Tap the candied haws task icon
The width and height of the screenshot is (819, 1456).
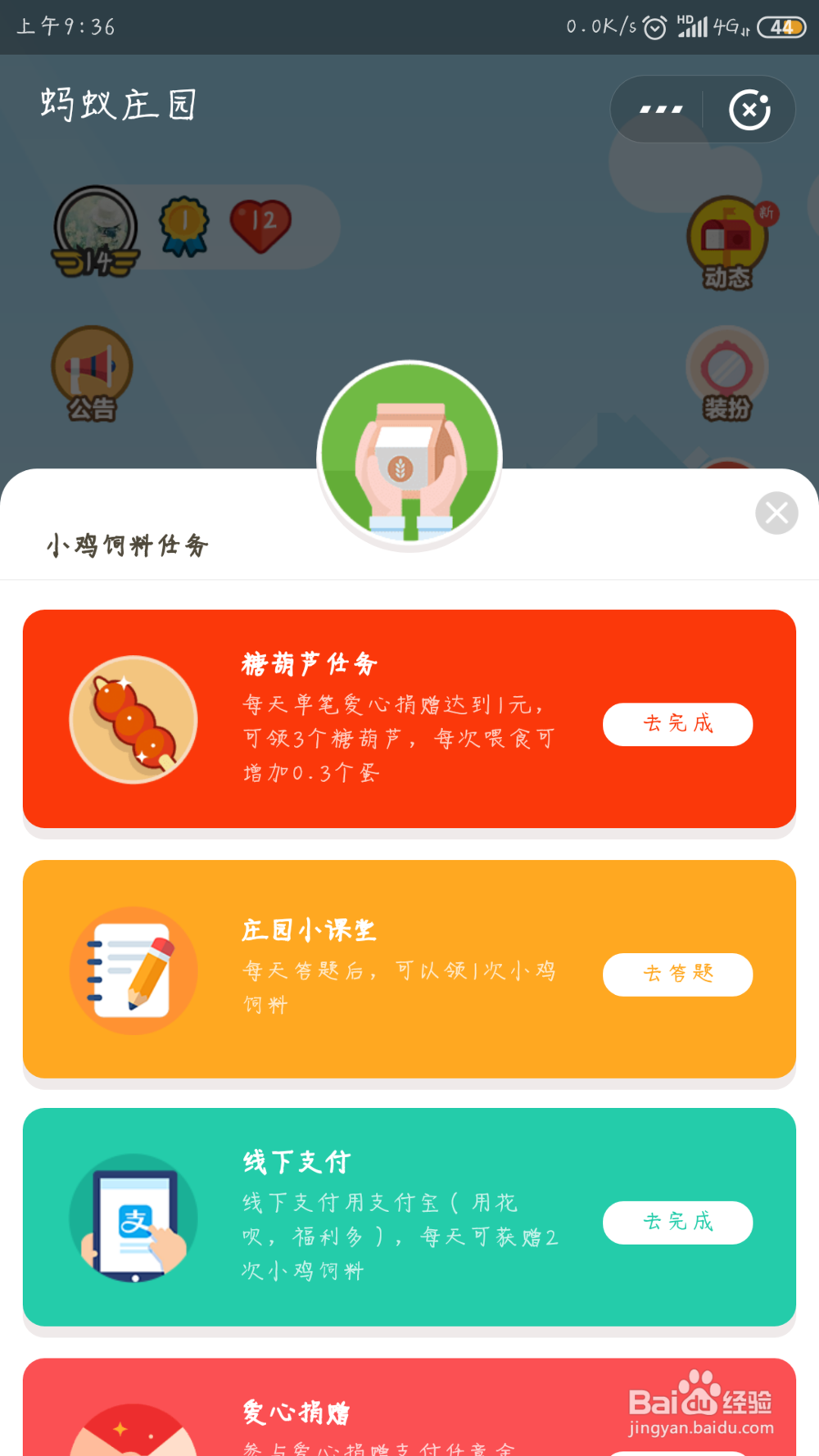pos(133,719)
